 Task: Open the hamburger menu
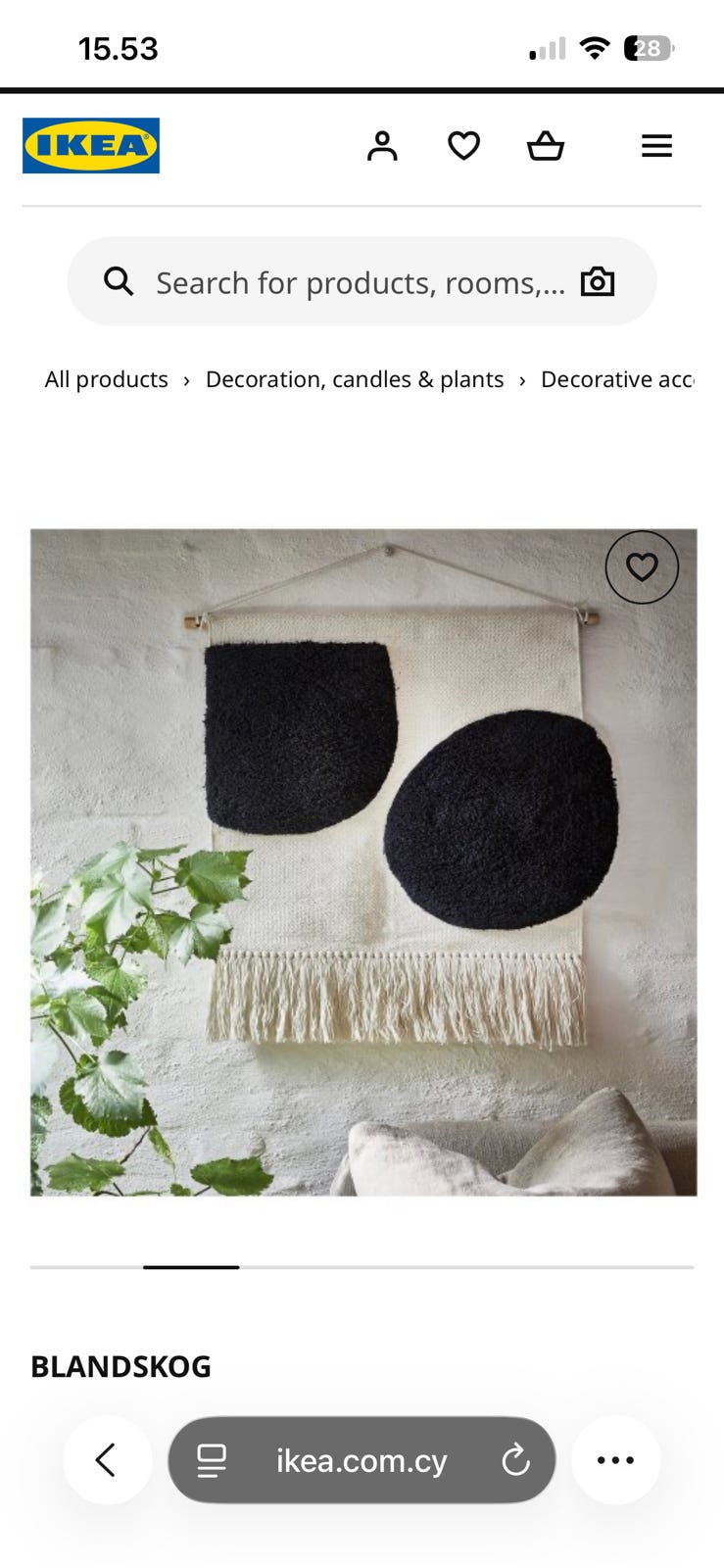tap(656, 146)
